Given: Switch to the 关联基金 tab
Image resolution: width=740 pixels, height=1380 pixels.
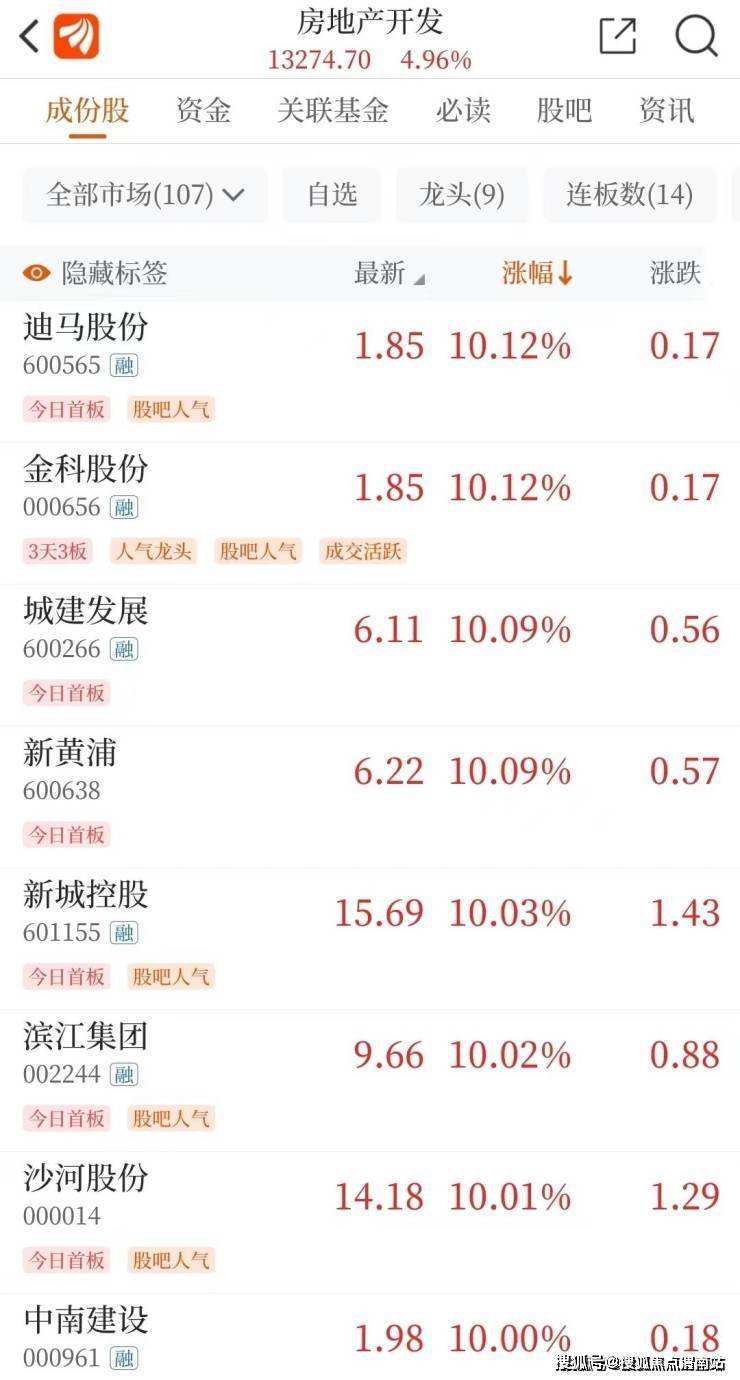Looking at the screenshot, I should [x=332, y=110].
